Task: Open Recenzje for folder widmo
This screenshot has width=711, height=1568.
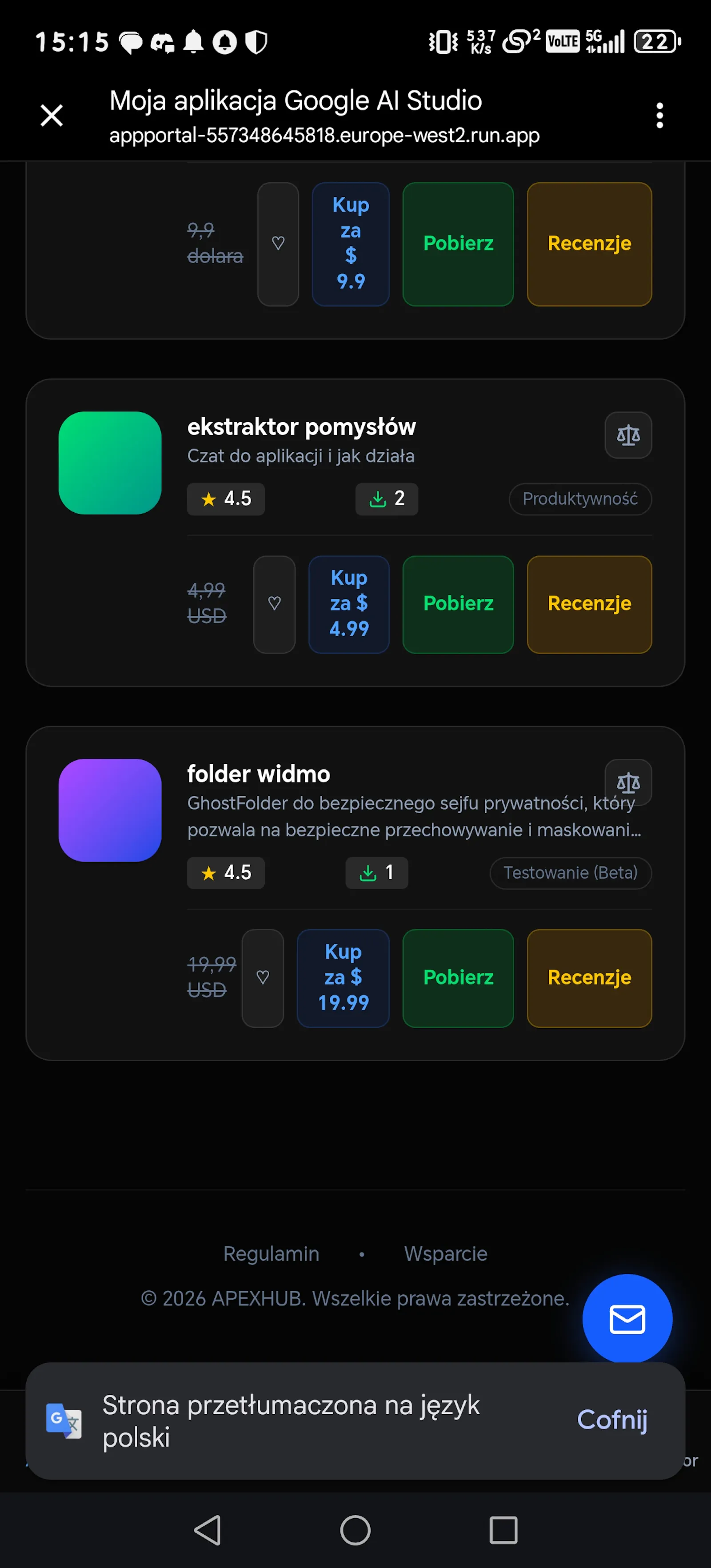Action: coord(589,978)
